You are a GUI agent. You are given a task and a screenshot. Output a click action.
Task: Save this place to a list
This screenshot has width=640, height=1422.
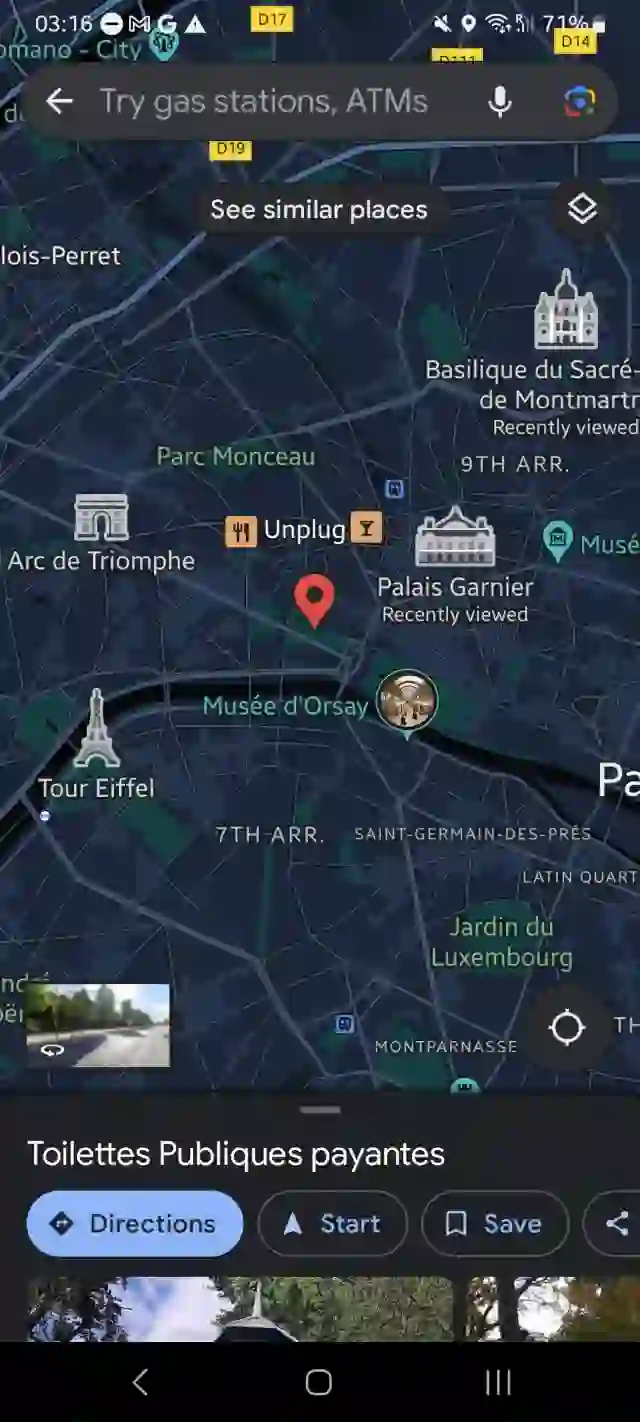coord(495,1223)
